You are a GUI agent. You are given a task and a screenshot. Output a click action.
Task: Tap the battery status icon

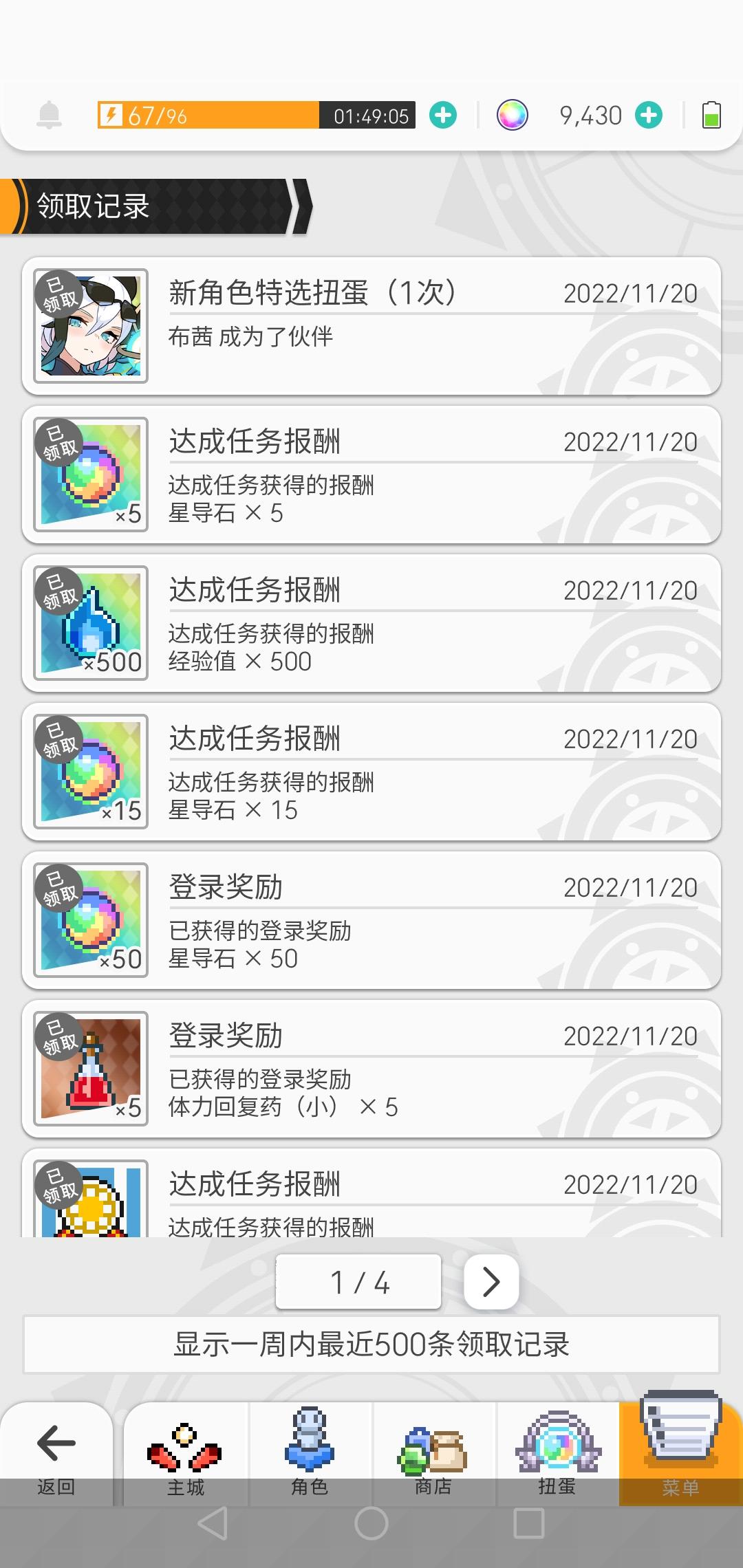[x=713, y=114]
